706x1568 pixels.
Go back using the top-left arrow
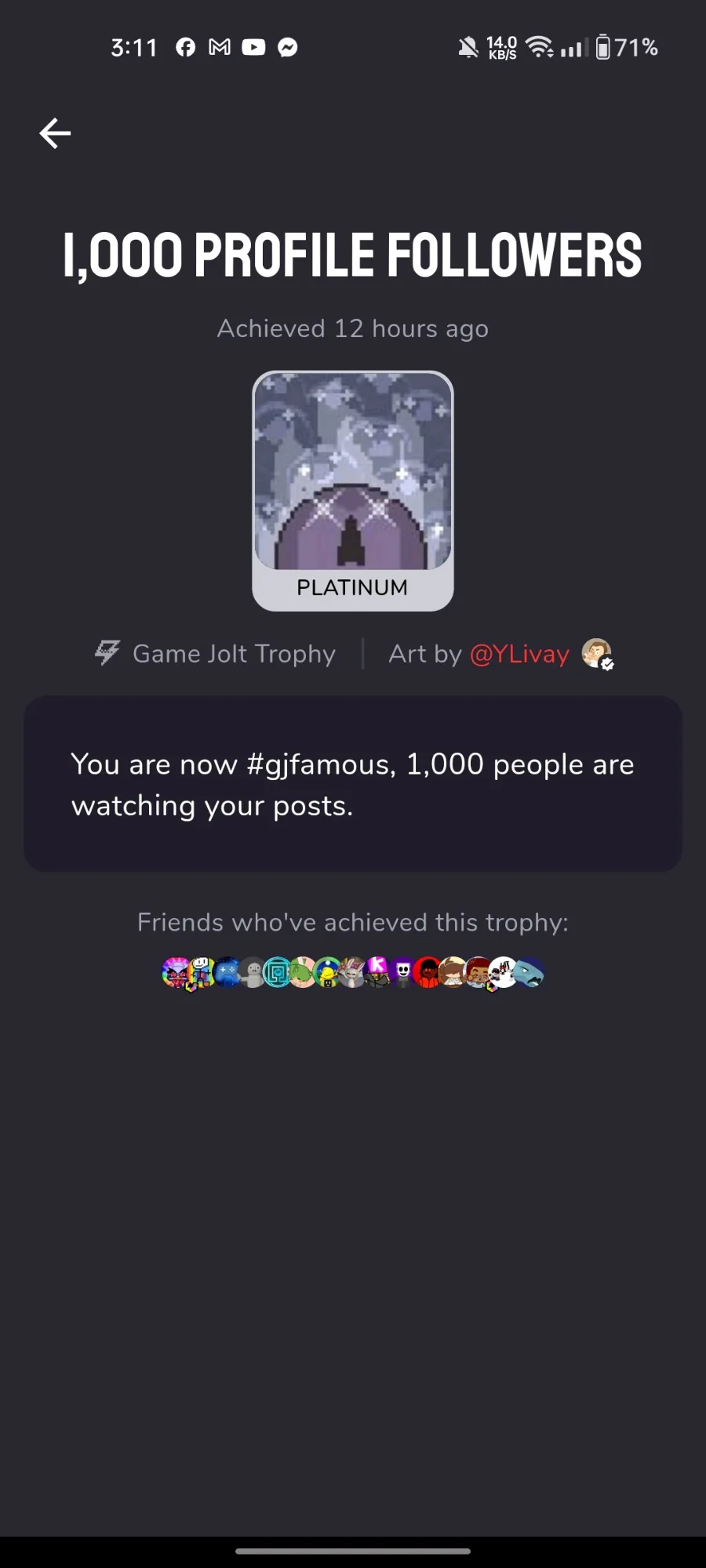click(55, 133)
